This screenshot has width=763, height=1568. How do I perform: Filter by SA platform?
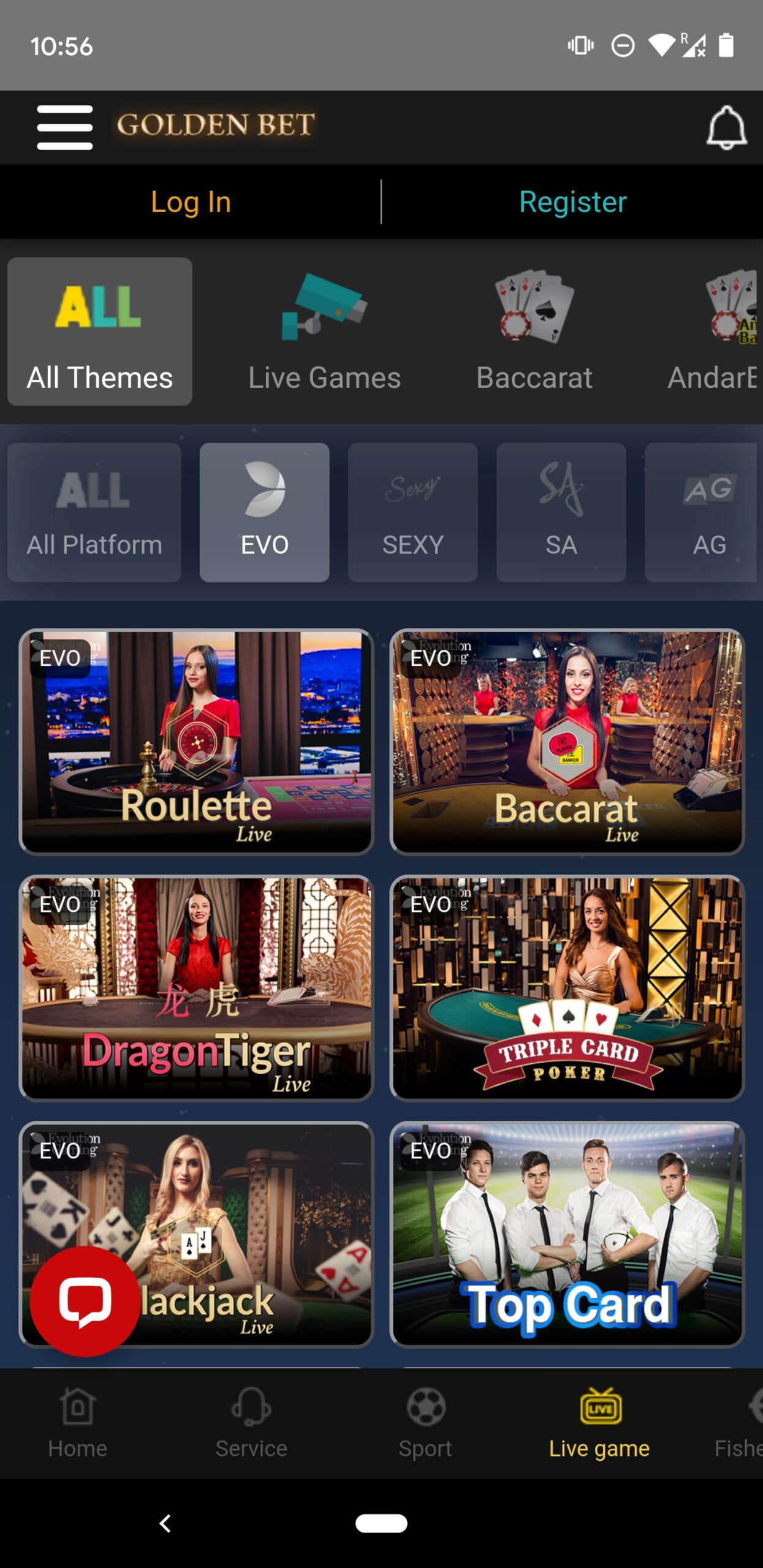[x=561, y=513]
